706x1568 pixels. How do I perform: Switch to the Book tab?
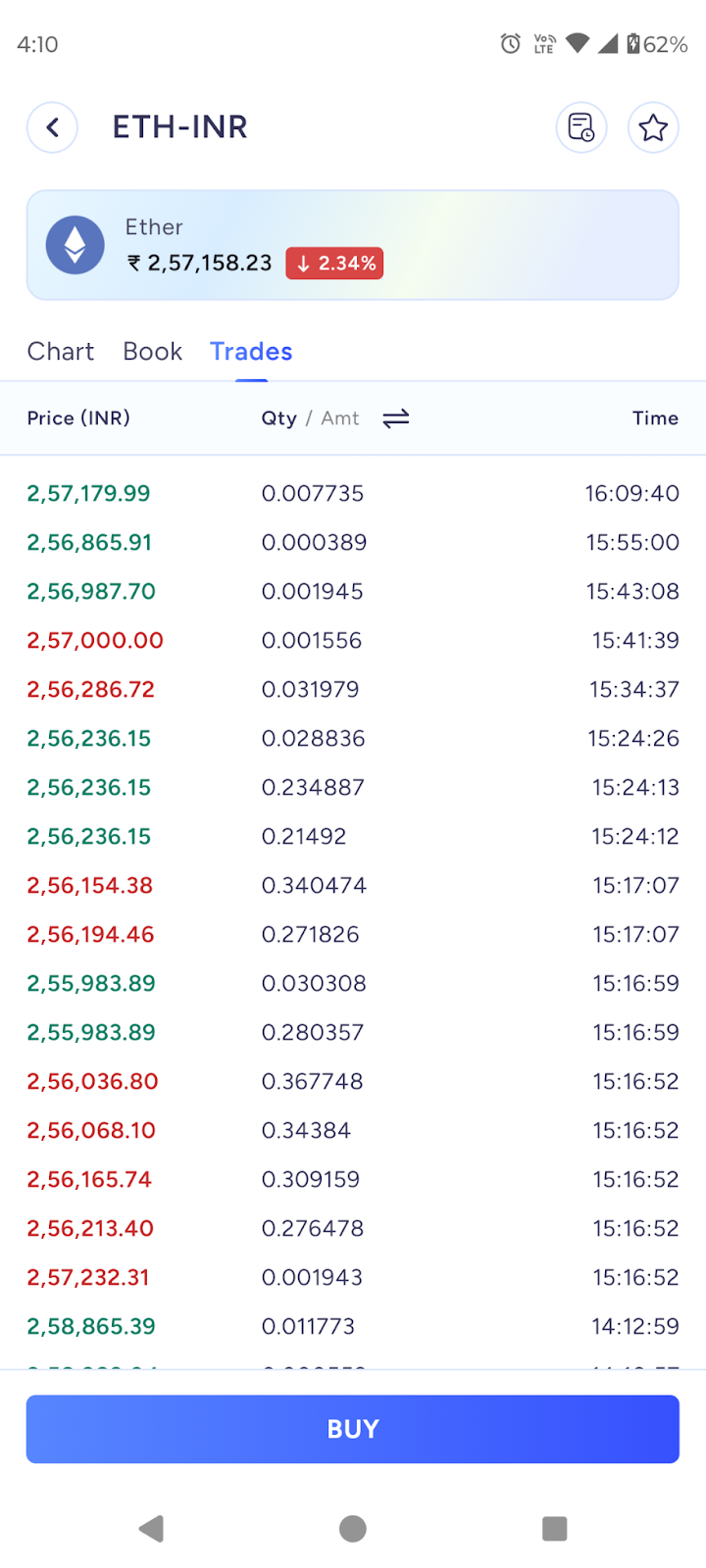pos(153,352)
